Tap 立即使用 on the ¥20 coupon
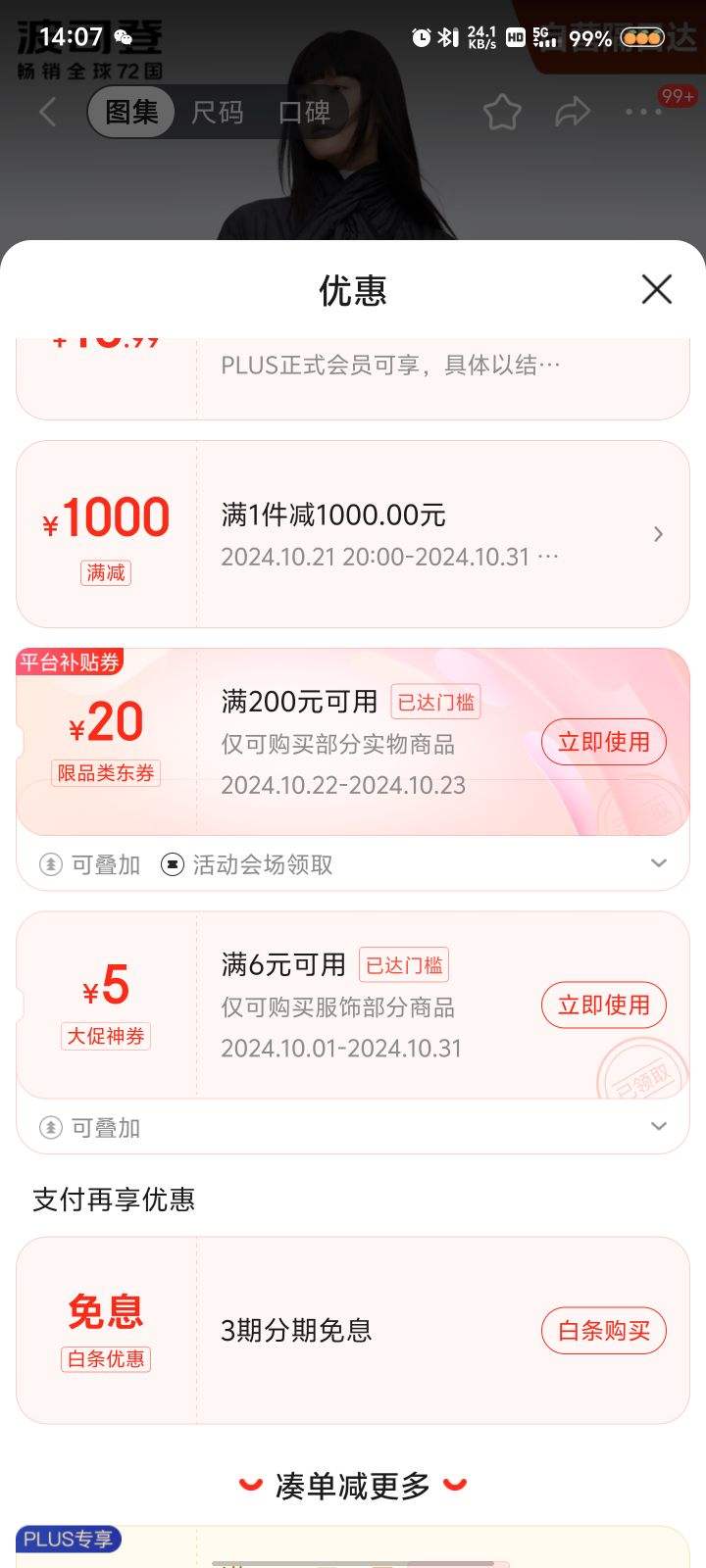706x1568 pixels. [x=603, y=742]
